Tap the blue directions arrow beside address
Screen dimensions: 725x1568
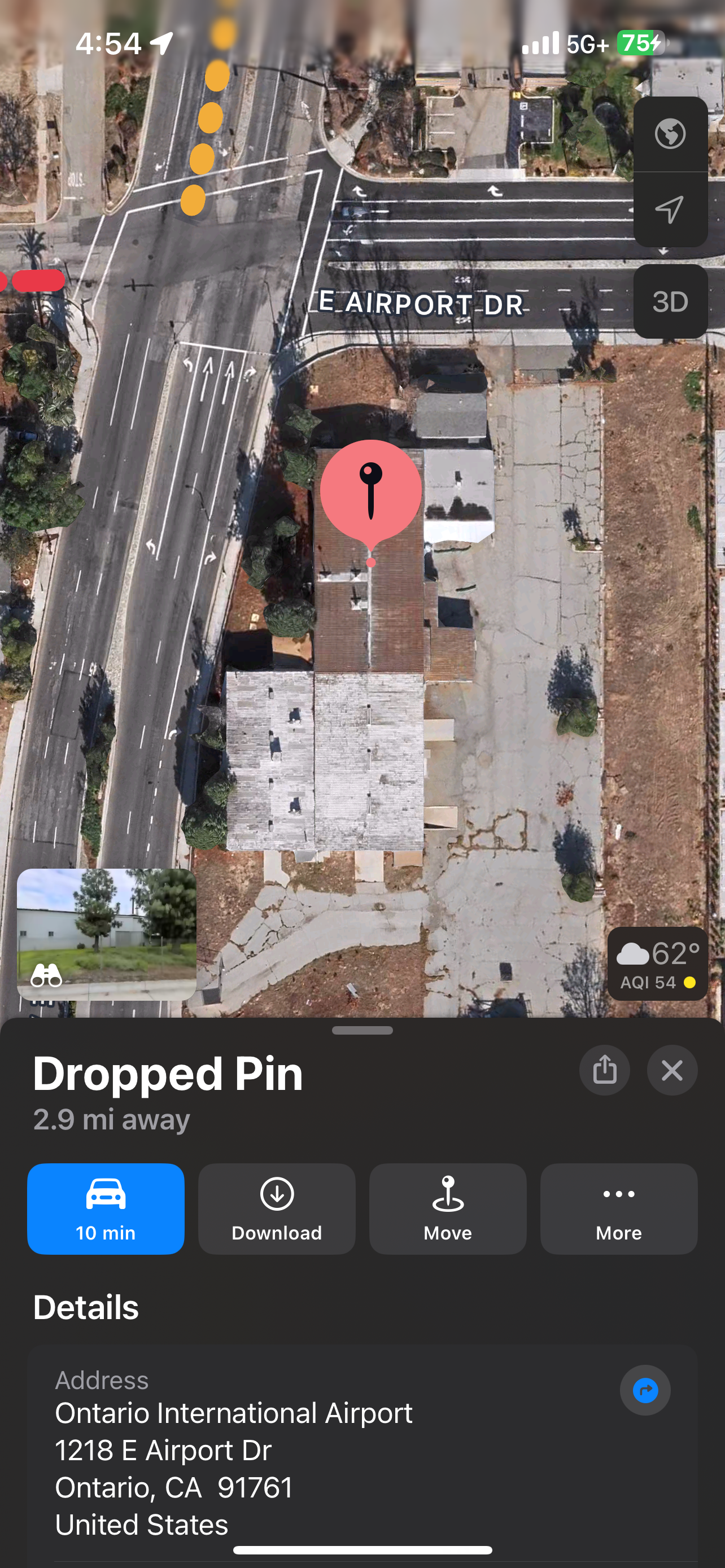click(x=645, y=1390)
